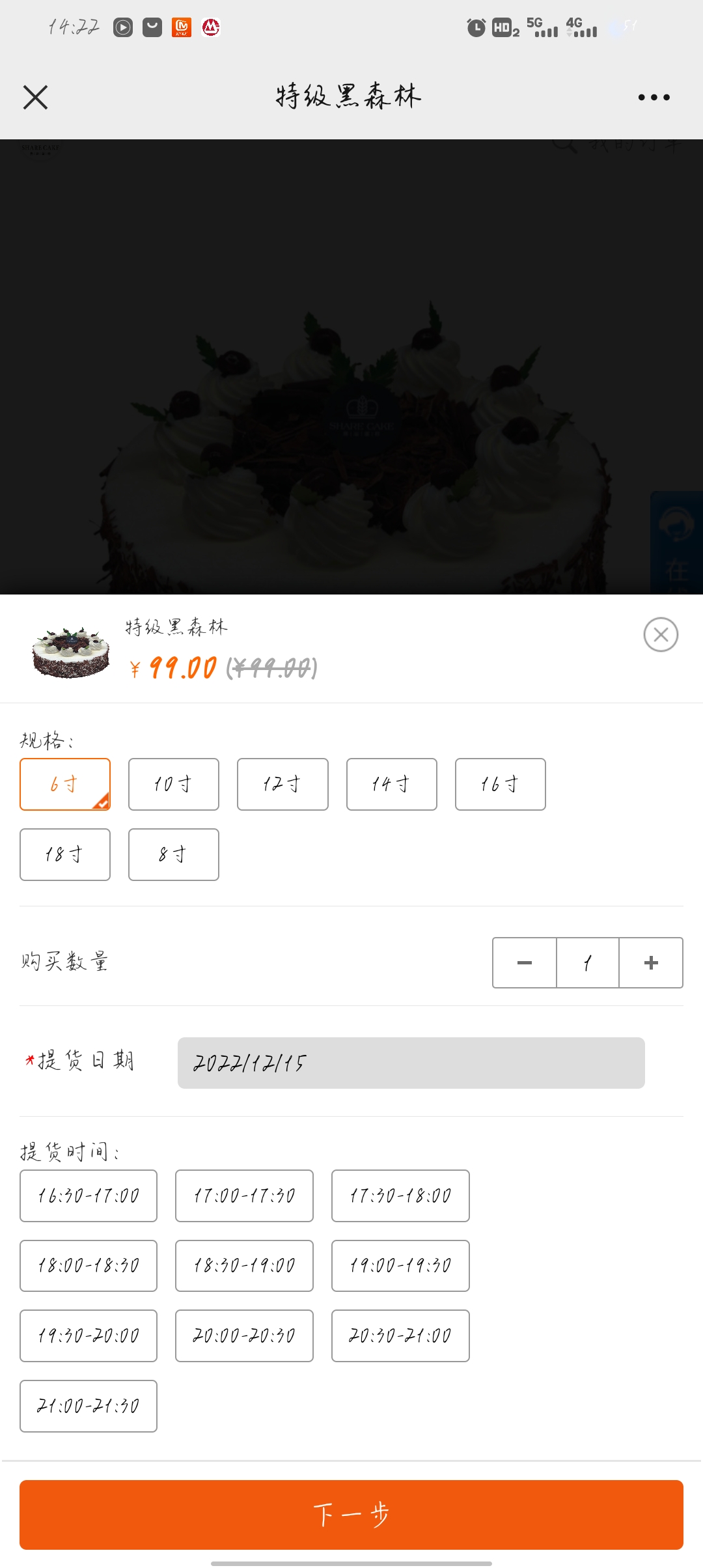Close the 特级黑森林 page with X
703x1568 pixels.
pyautogui.click(x=35, y=98)
